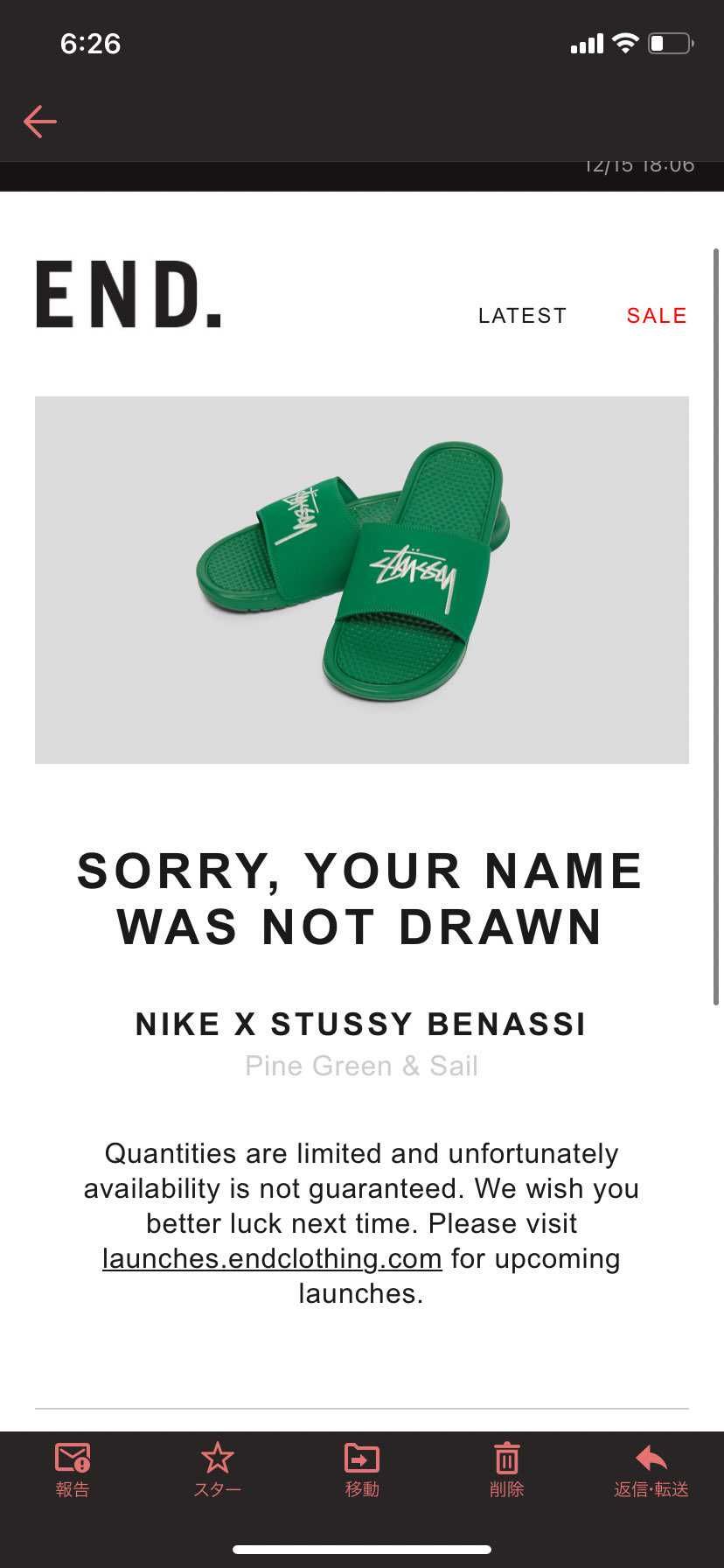This screenshot has width=724, height=1568.
Task: Open the launches.endclothing.com link
Action: point(272,1258)
